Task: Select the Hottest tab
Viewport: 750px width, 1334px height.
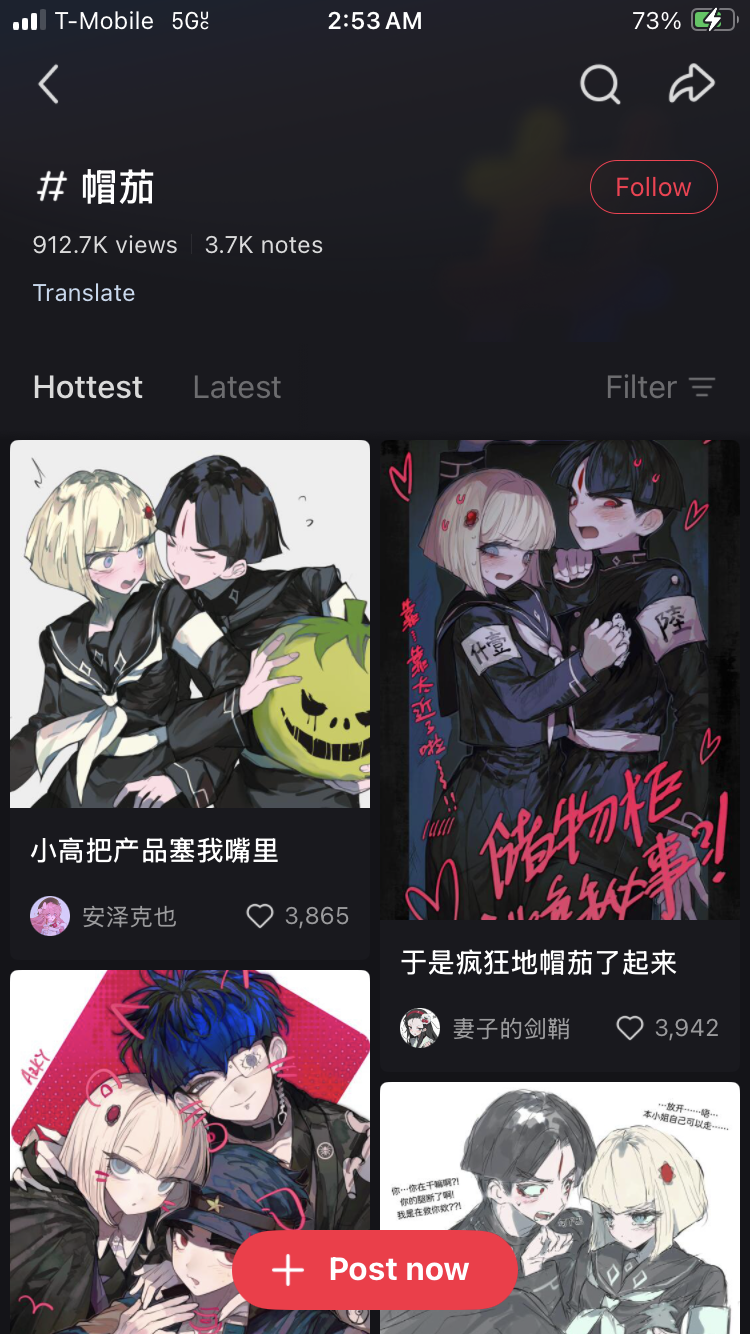Action: click(88, 387)
